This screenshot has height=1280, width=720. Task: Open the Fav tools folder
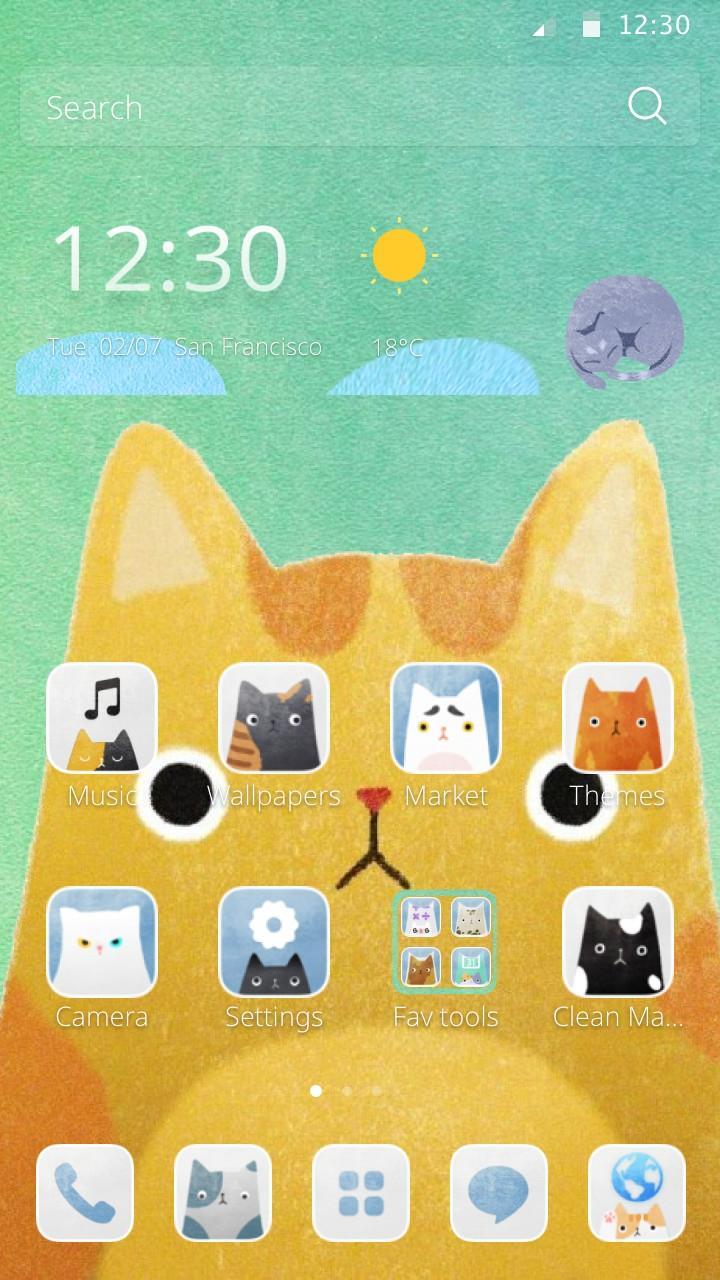point(445,940)
